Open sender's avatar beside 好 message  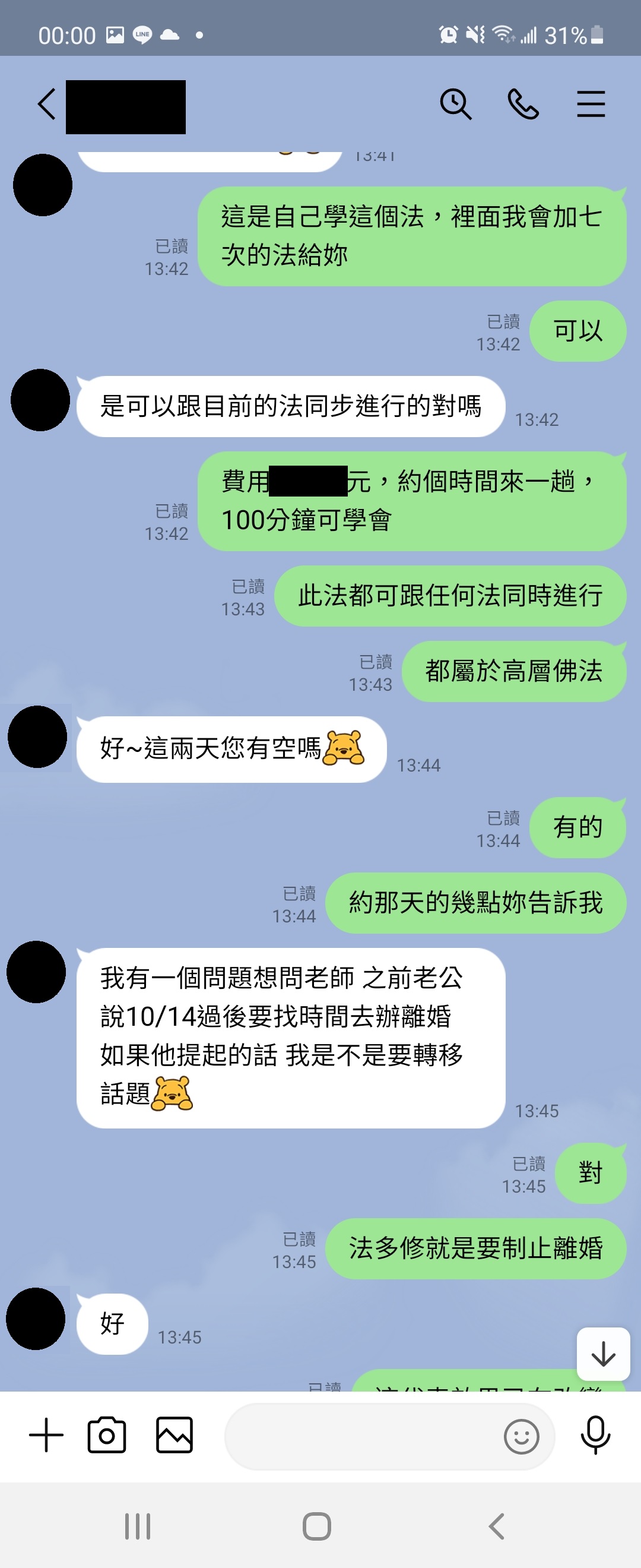pyautogui.click(x=36, y=1319)
